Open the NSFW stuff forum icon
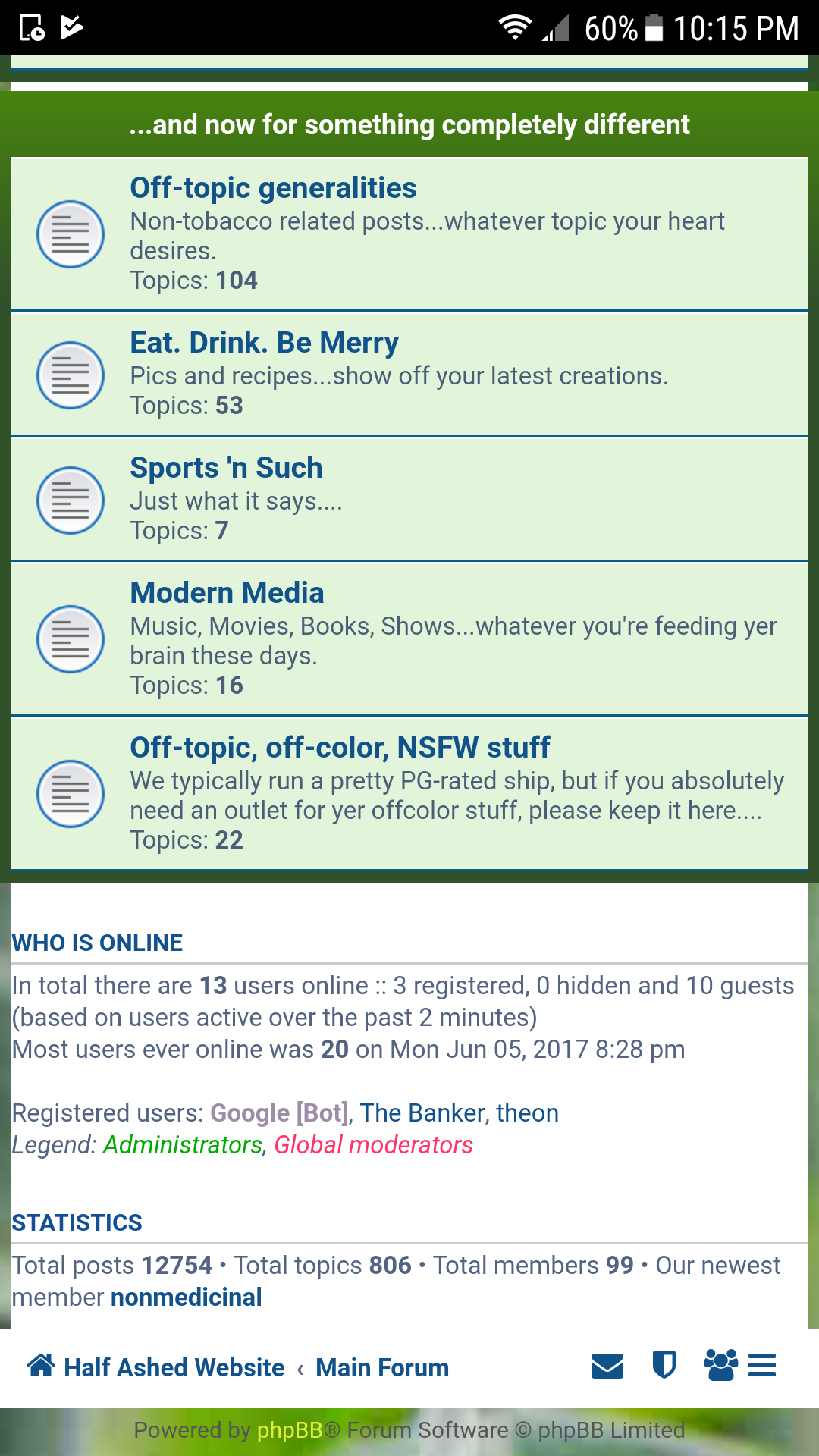This screenshot has height=1456, width=819. [70, 794]
